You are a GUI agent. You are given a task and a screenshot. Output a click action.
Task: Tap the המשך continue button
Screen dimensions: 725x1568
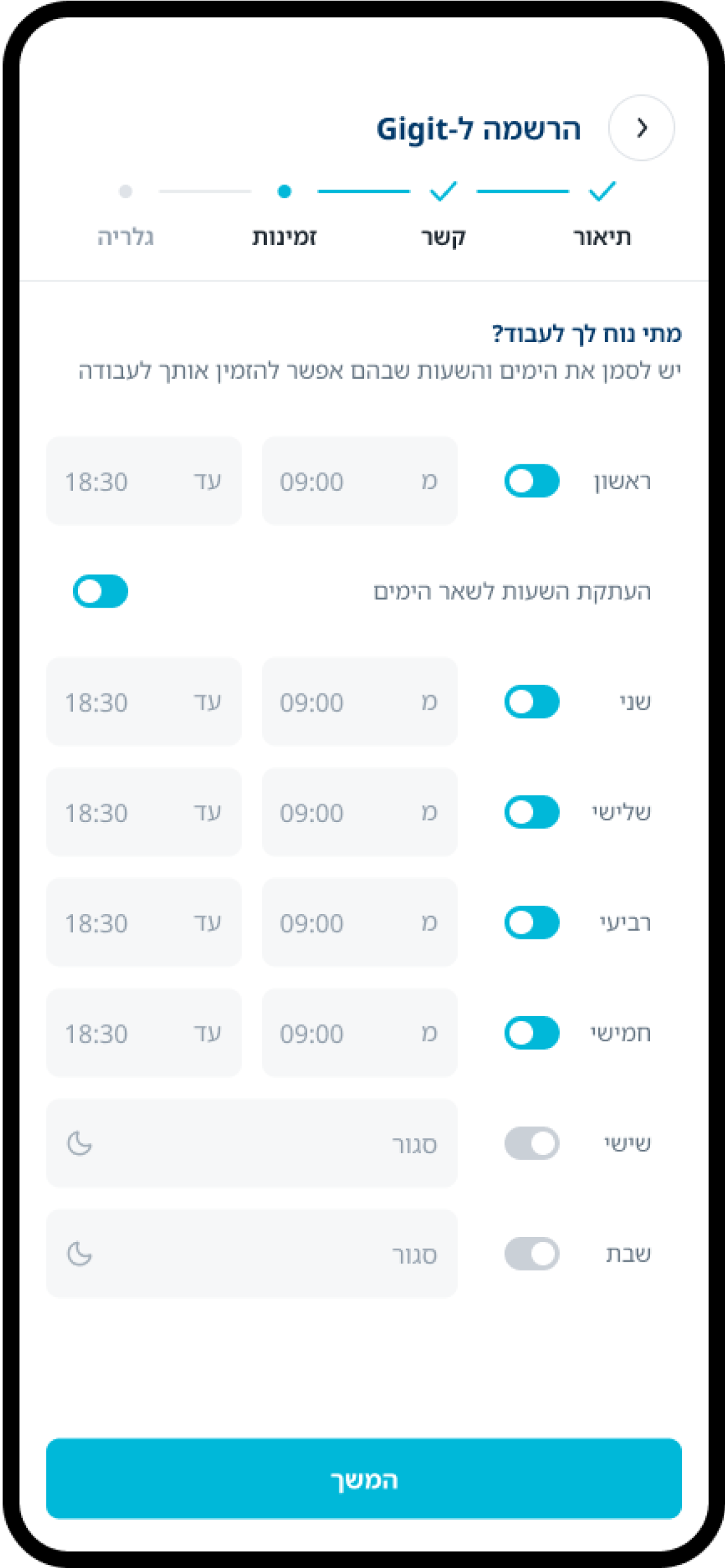tap(363, 1479)
